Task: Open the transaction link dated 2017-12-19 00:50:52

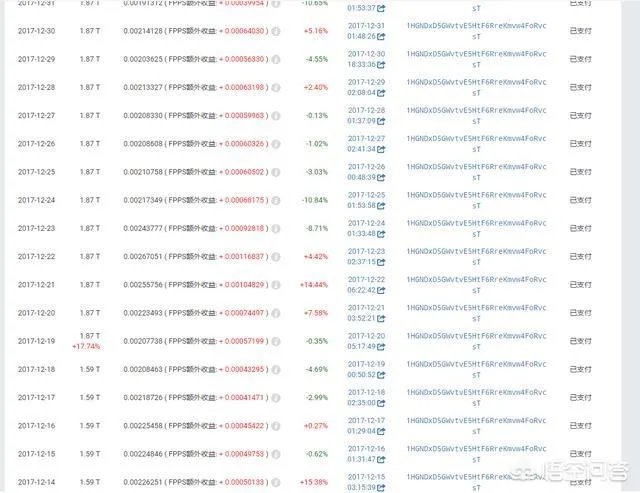Action: (x=381, y=375)
